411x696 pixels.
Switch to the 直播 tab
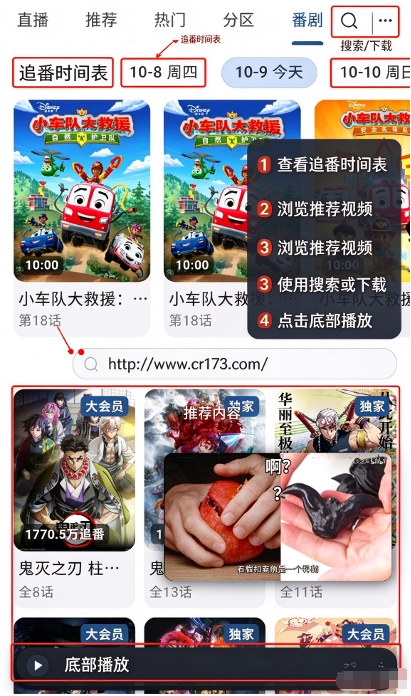pyautogui.click(x=33, y=20)
